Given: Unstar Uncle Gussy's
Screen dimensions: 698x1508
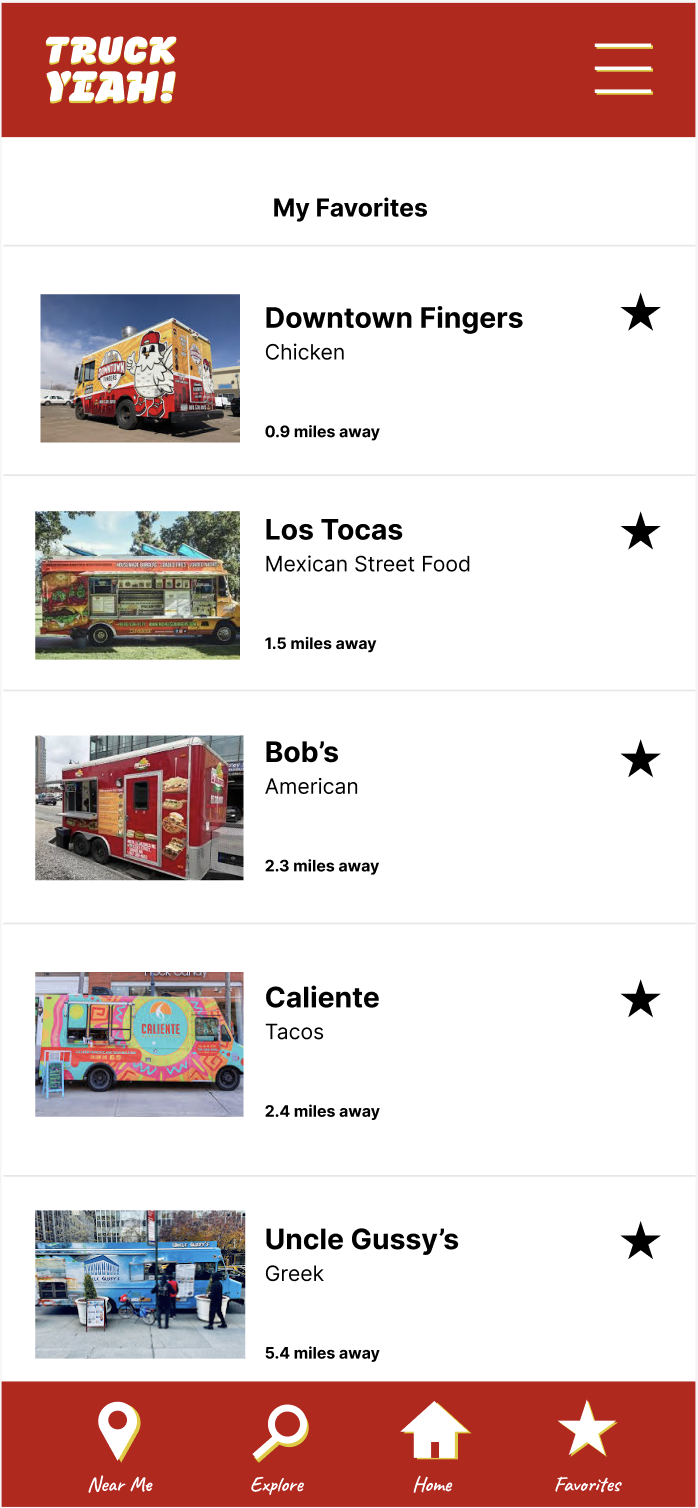Looking at the screenshot, I should click(640, 1242).
